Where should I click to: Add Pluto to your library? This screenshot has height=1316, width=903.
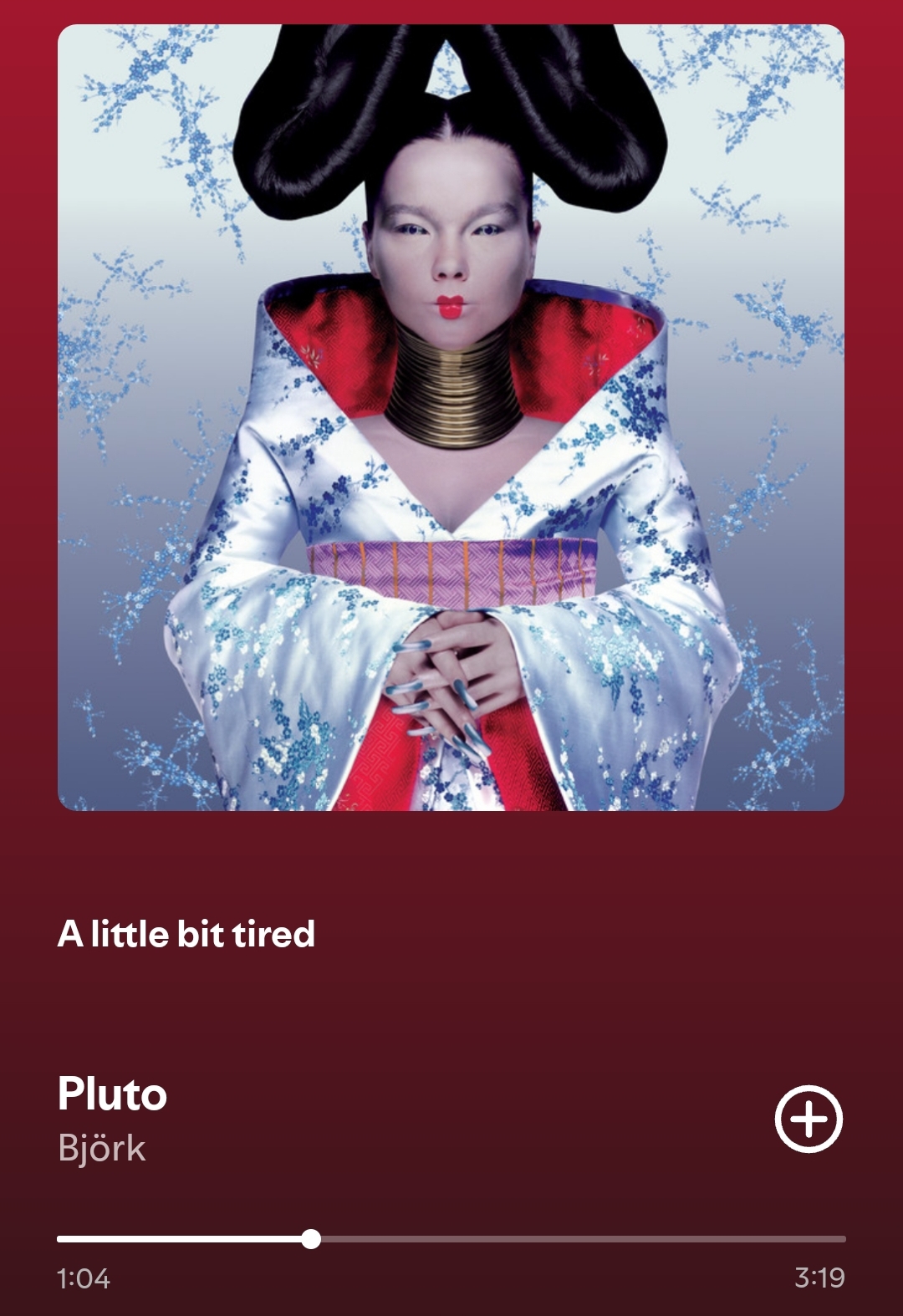[808, 1120]
